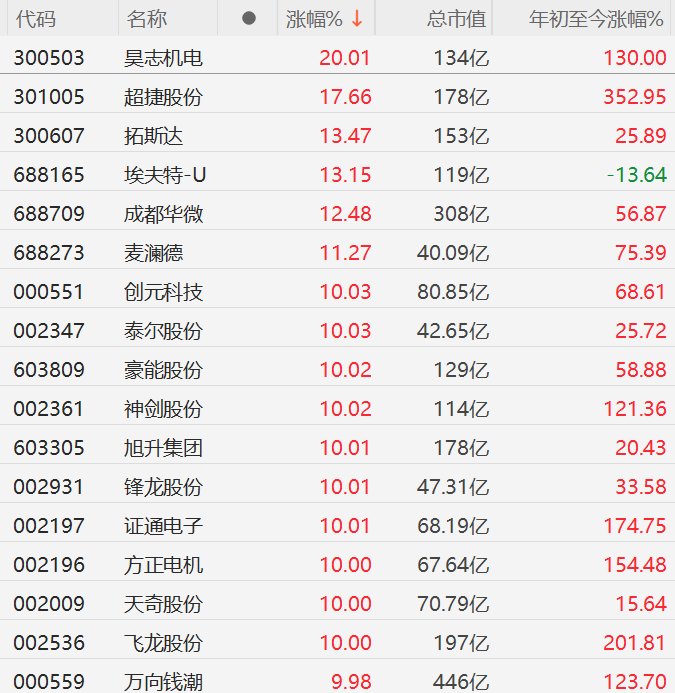
Task: View 神剑股份 details
Action: point(165,409)
